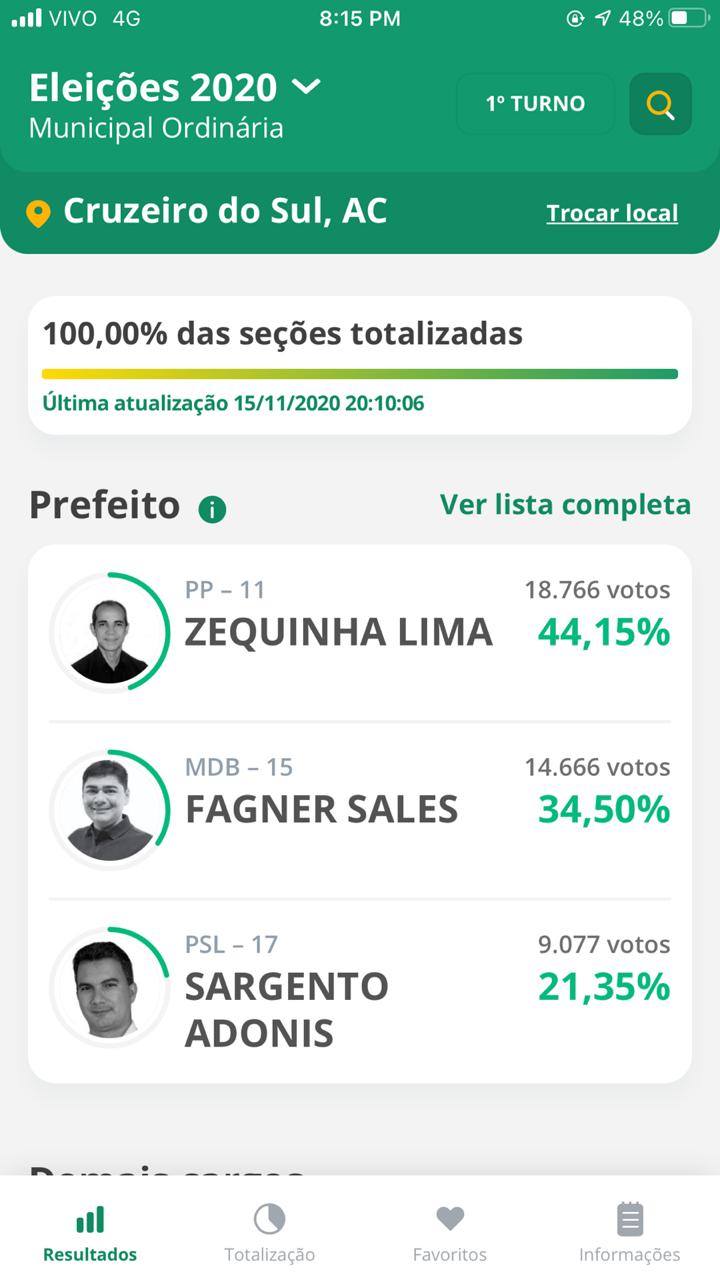
Task: Select the 1º TURNO button
Action: 535,104
